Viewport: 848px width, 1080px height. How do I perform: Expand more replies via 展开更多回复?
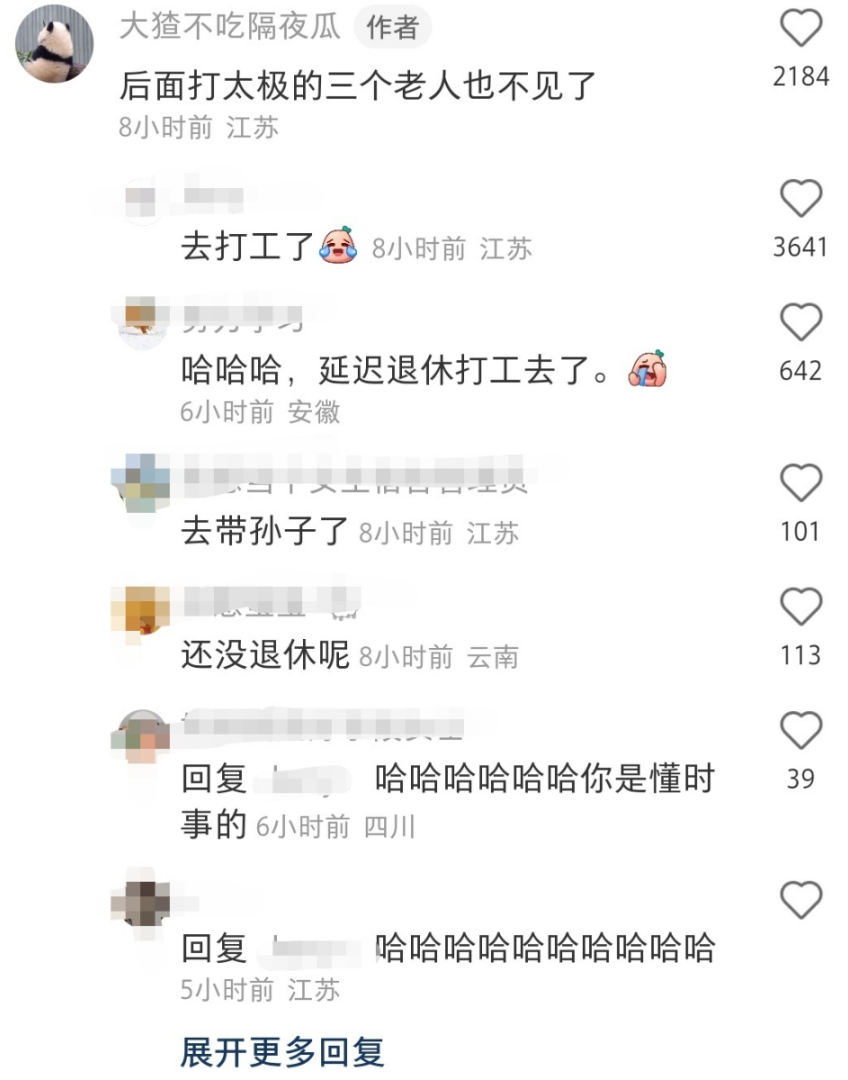[282, 1052]
